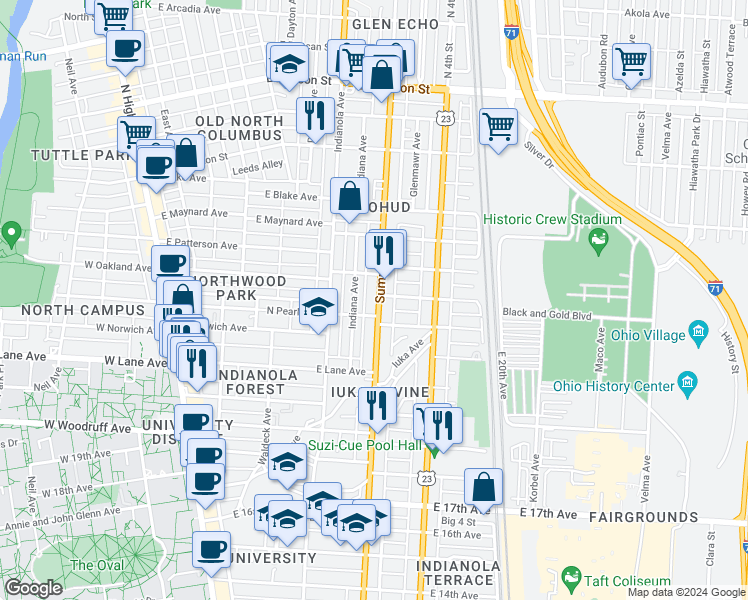The height and width of the screenshot is (600, 748).
Task: Open the graduation cap marker near Waldeck Ave
Action: 287,462
